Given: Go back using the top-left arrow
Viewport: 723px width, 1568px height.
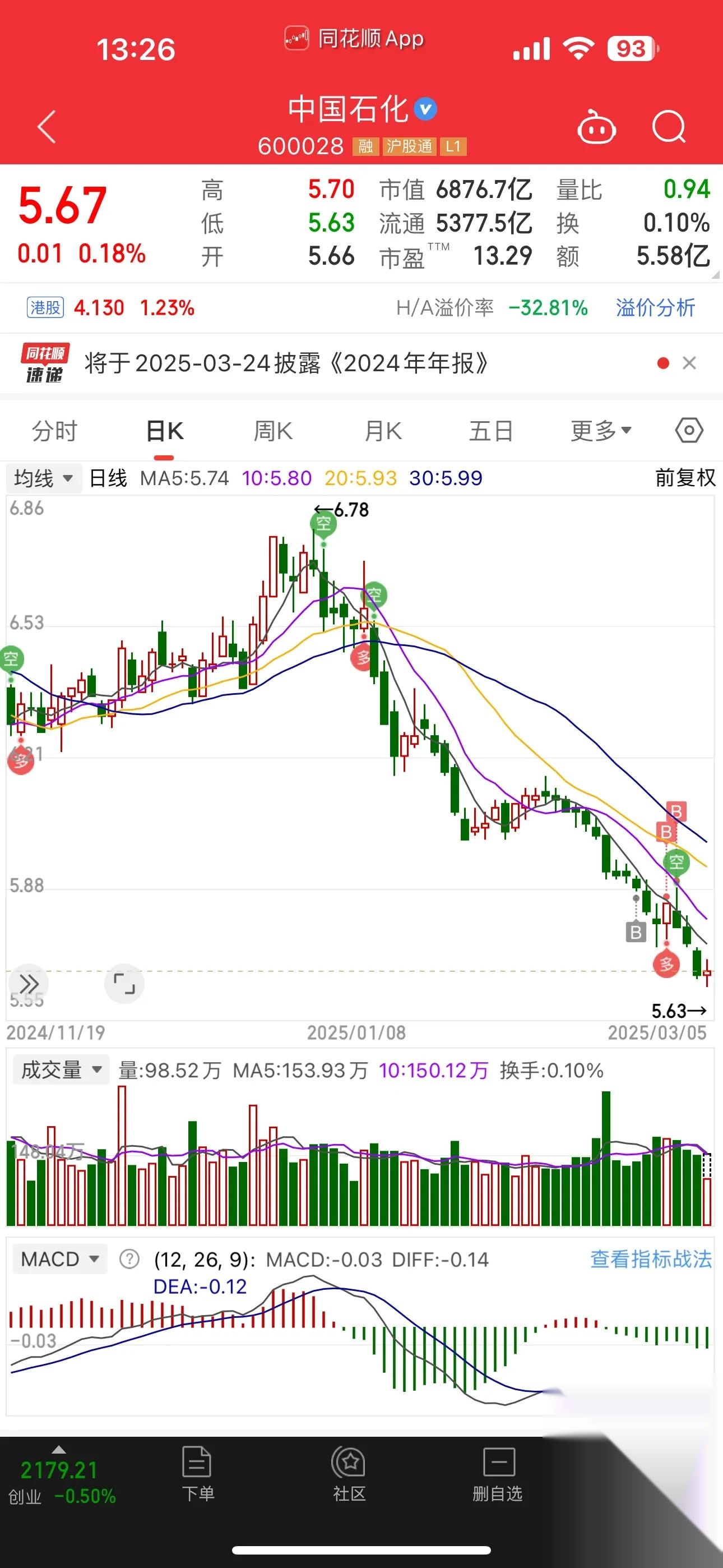Looking at the screenshot, I should tap(47, 127).
